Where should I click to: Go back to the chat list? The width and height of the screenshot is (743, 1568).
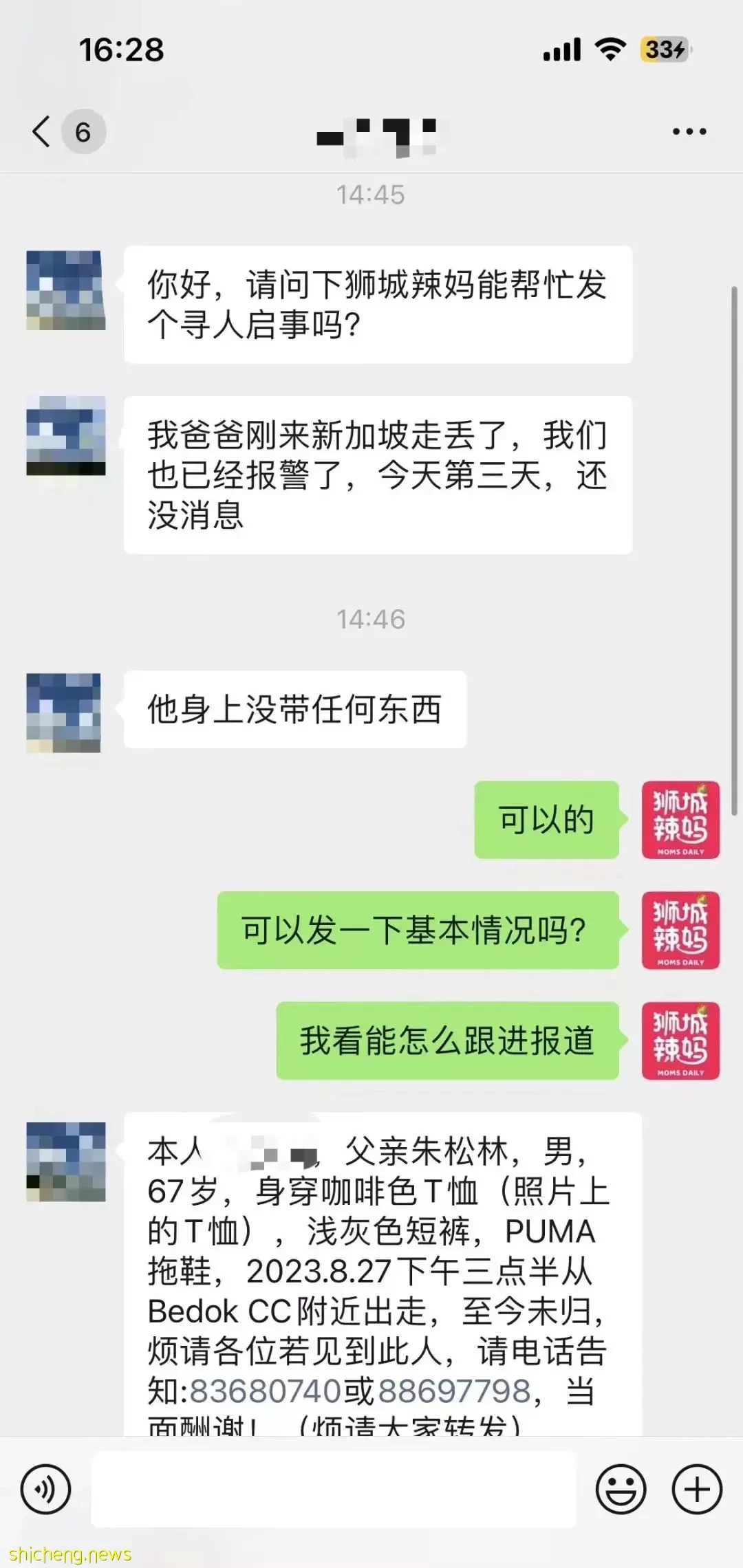(43, 131)
